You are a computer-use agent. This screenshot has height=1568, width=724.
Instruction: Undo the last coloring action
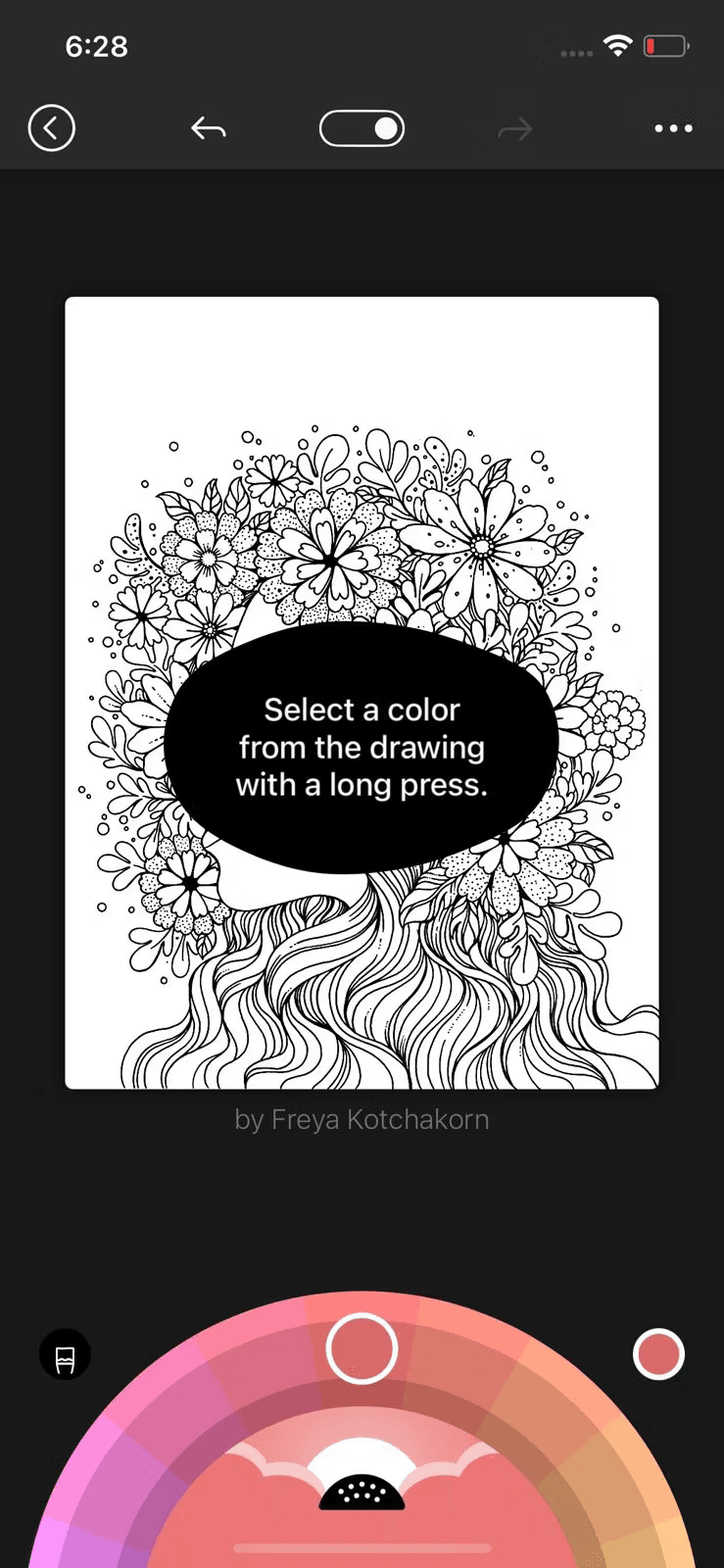209,128
